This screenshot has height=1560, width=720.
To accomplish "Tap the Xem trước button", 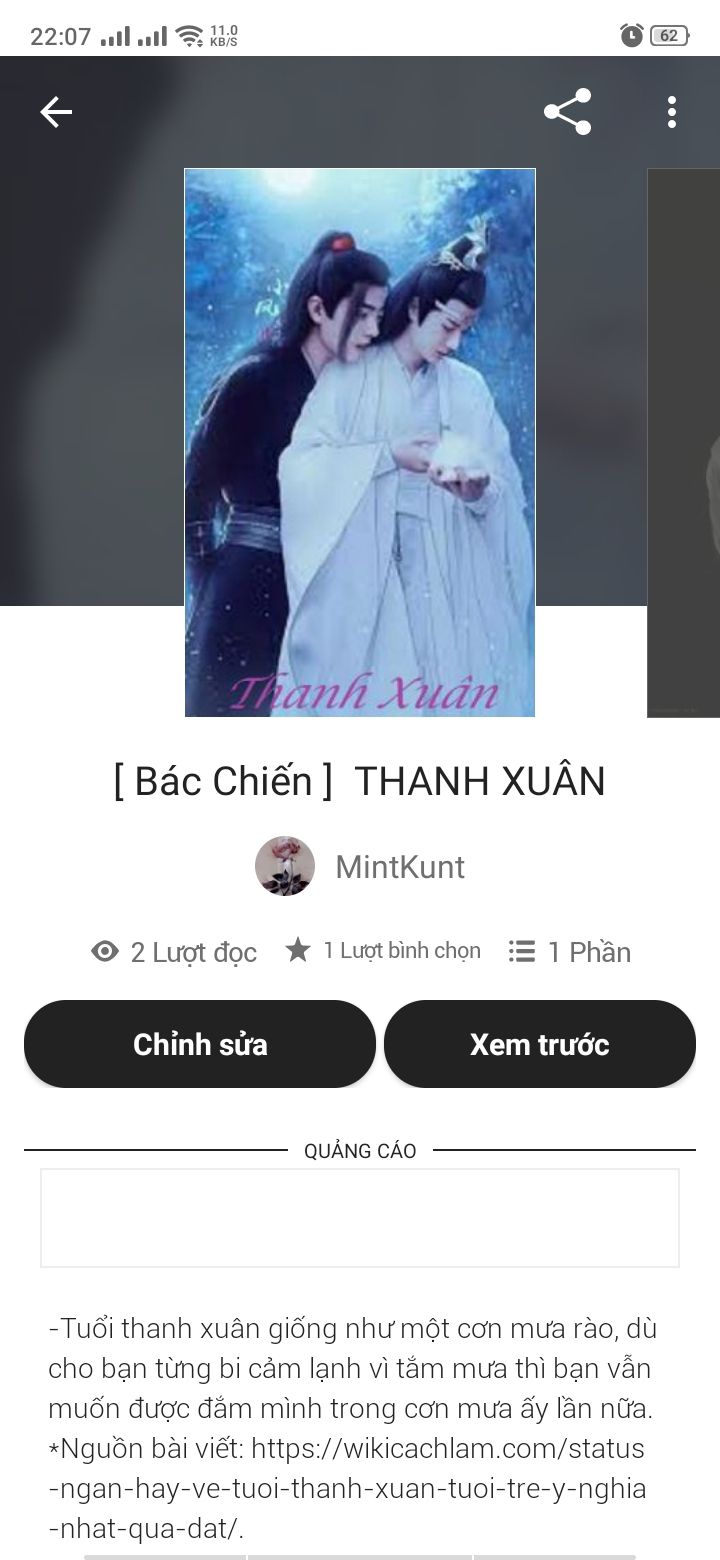I will (539, 1044).
